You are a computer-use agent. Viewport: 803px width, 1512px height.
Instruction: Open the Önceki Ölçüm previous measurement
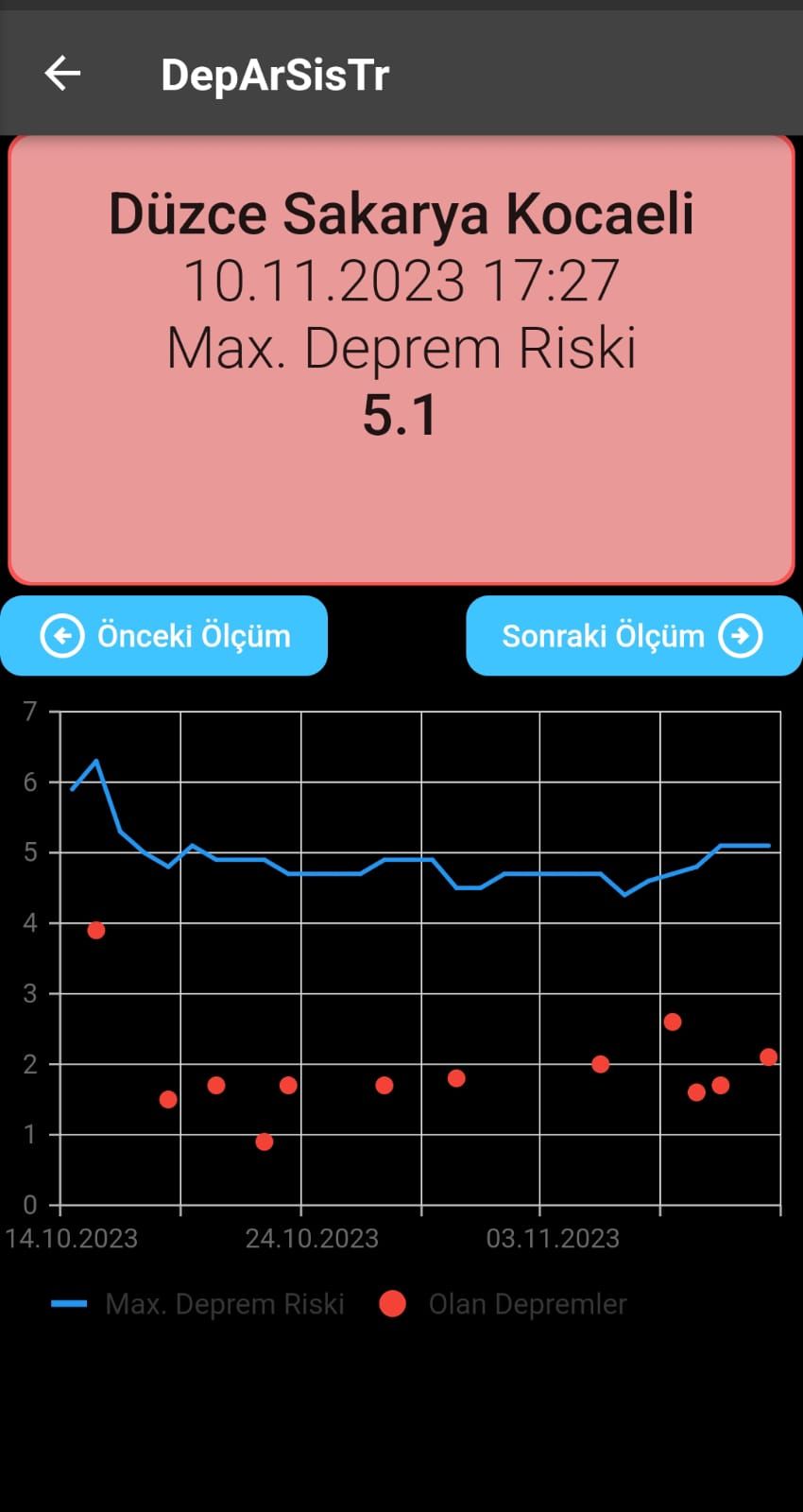(164, 636)
